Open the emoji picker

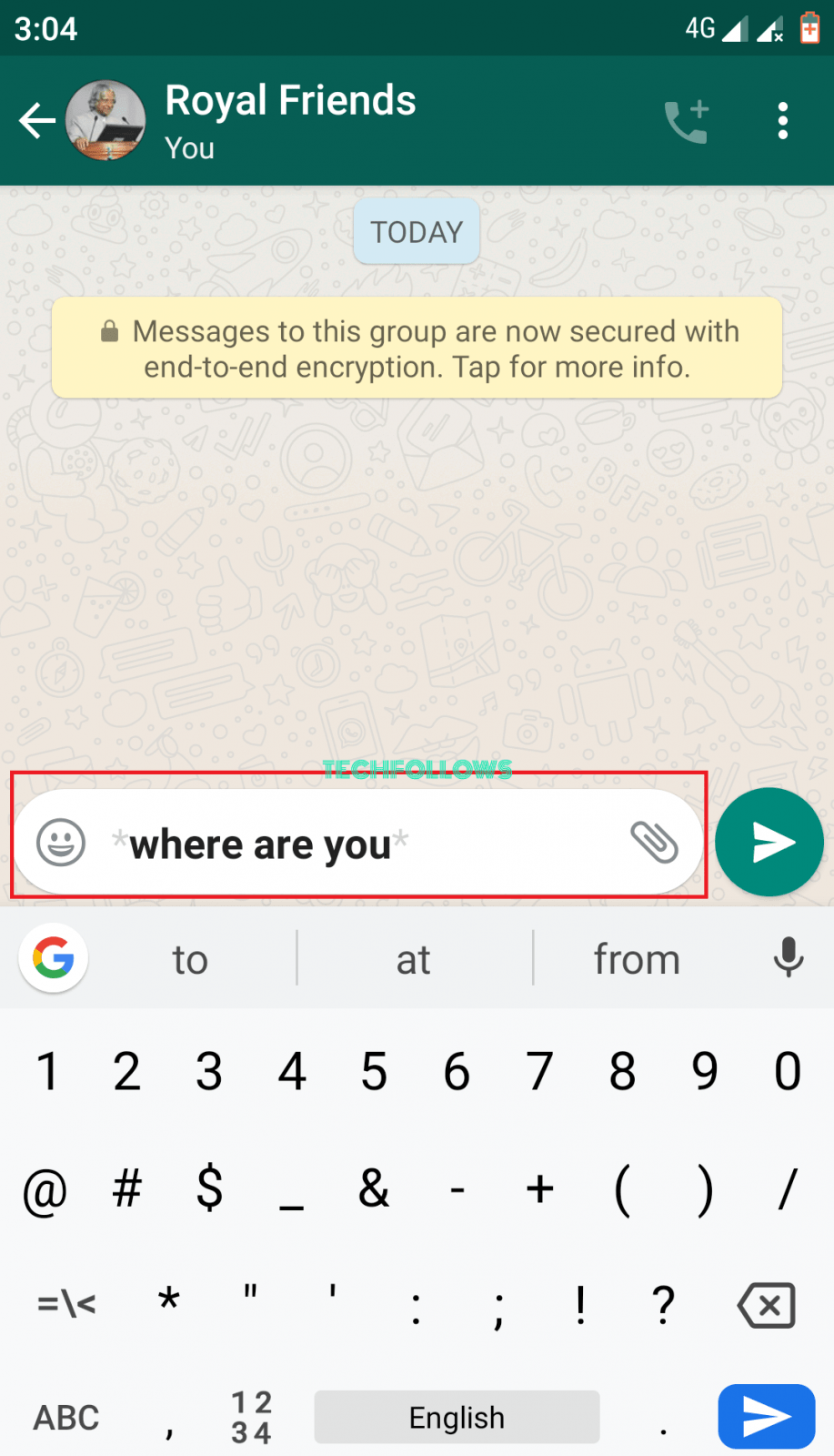click(61, 842)
